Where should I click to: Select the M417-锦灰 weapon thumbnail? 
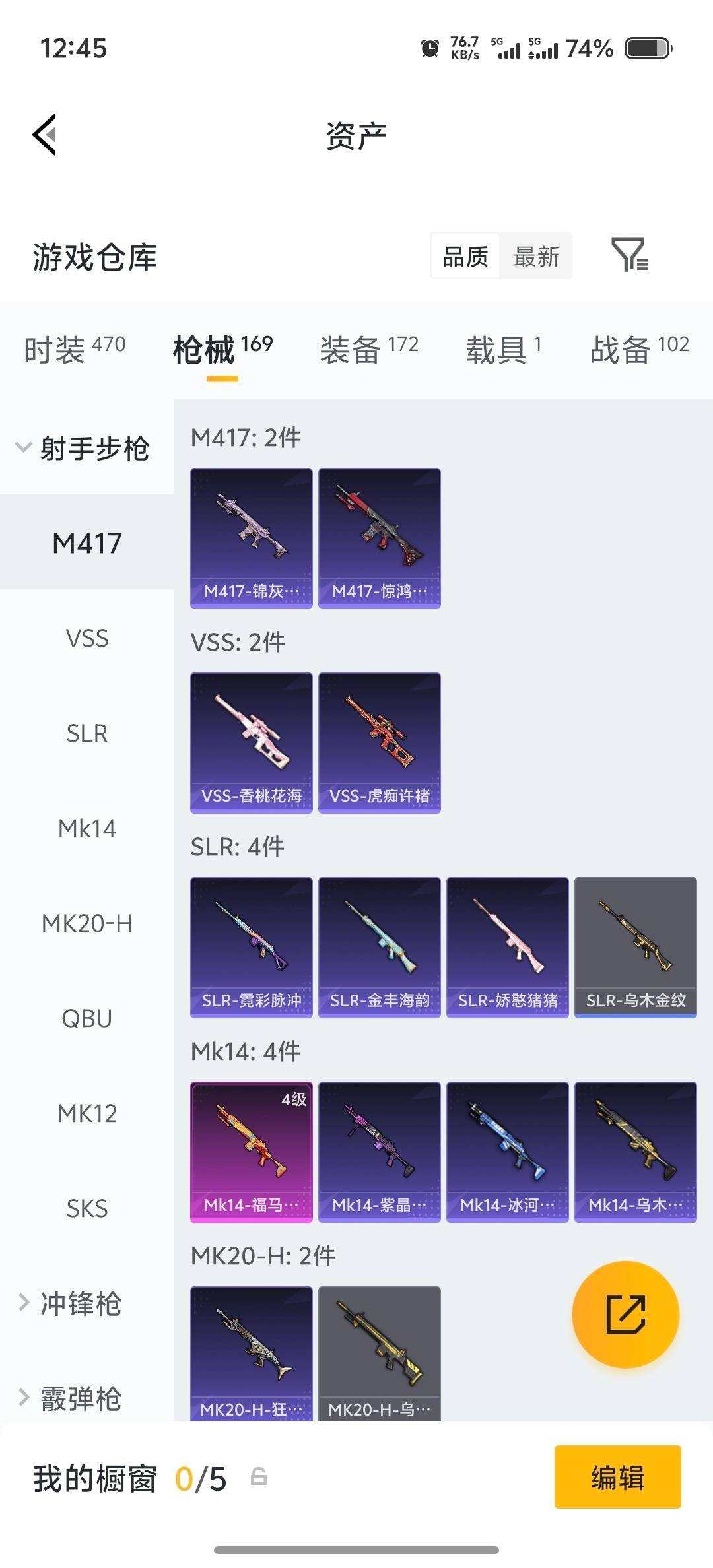251,535
